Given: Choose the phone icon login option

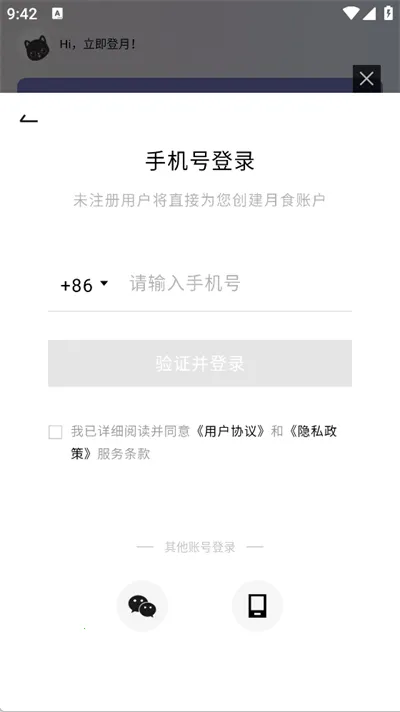Looking at the screenshot, I should pos(257,606).
